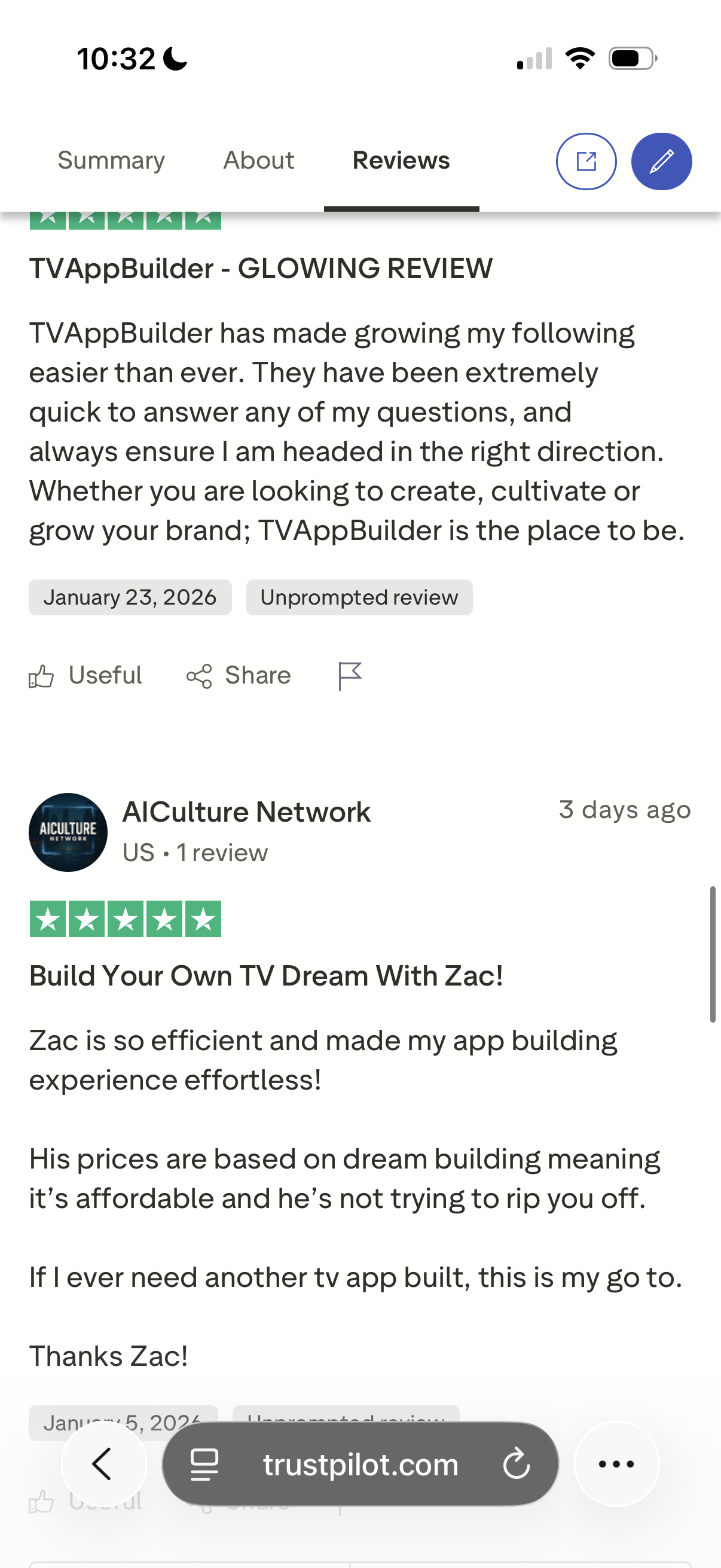This screenshot has height=1568, width=721.
Task: Open the Safari more options ellipsis
Action: 616,1465
